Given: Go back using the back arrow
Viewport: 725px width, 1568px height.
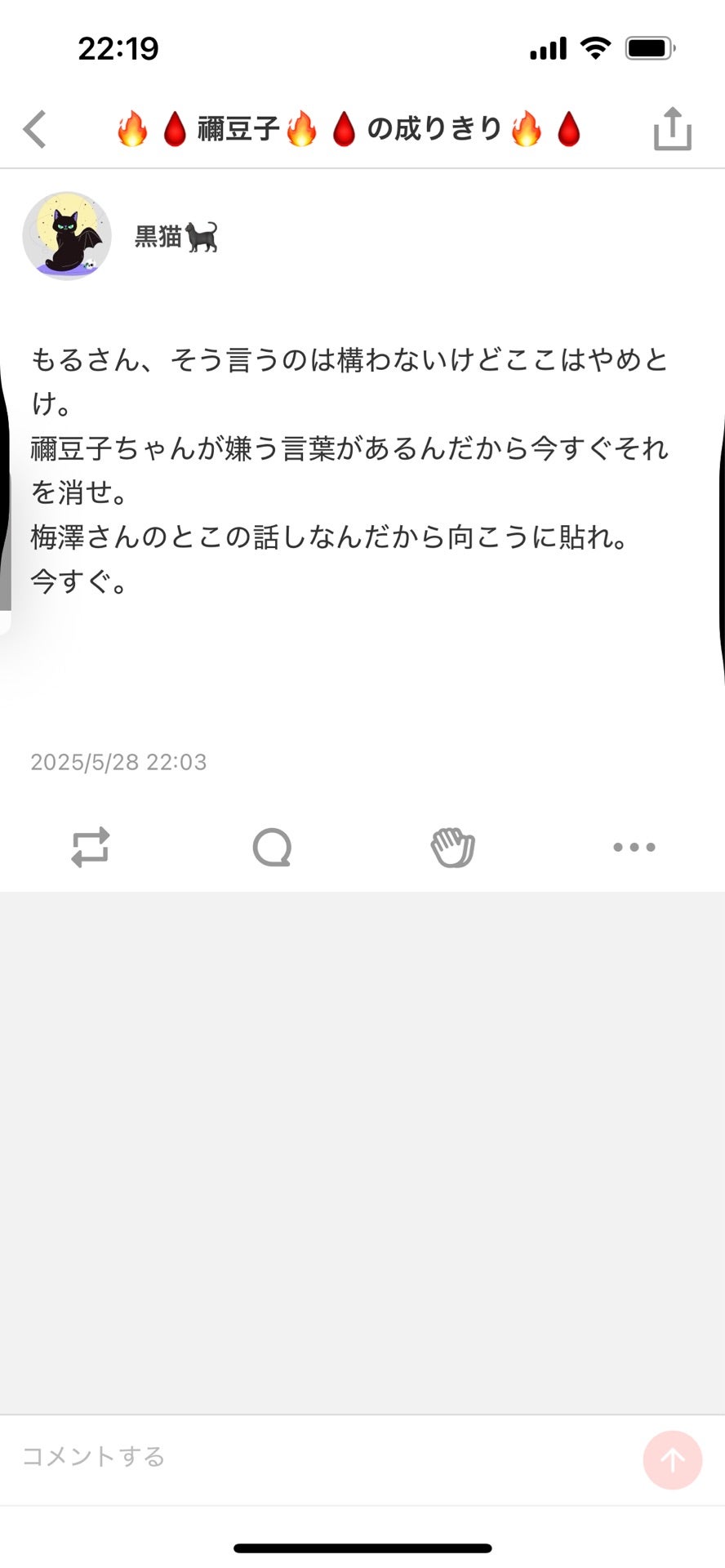Looking at the screenshot, I should click(x=35, y=129).
